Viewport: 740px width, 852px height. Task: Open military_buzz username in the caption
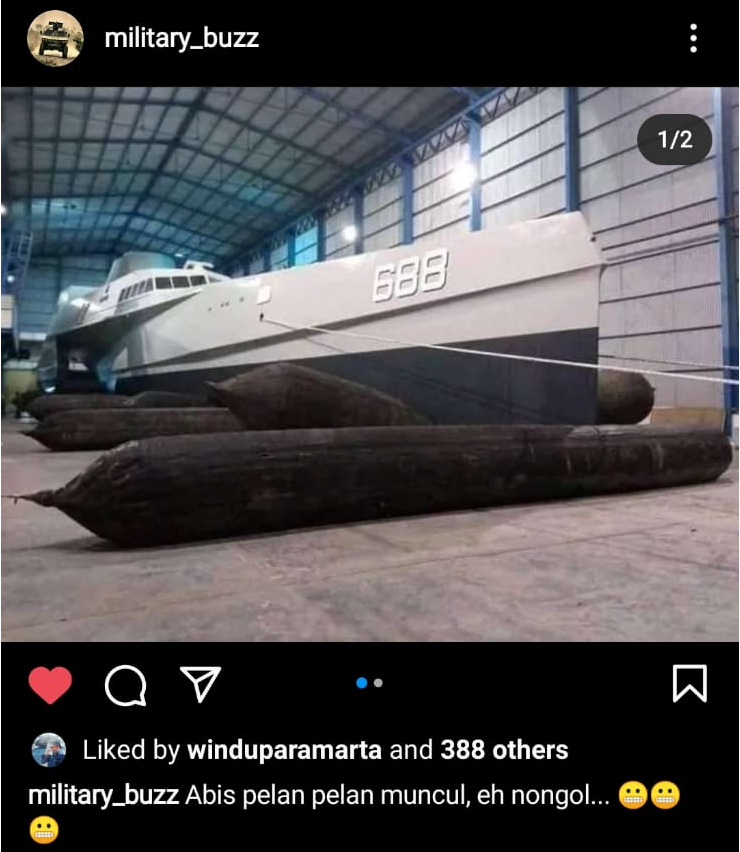tap(103, 796)
